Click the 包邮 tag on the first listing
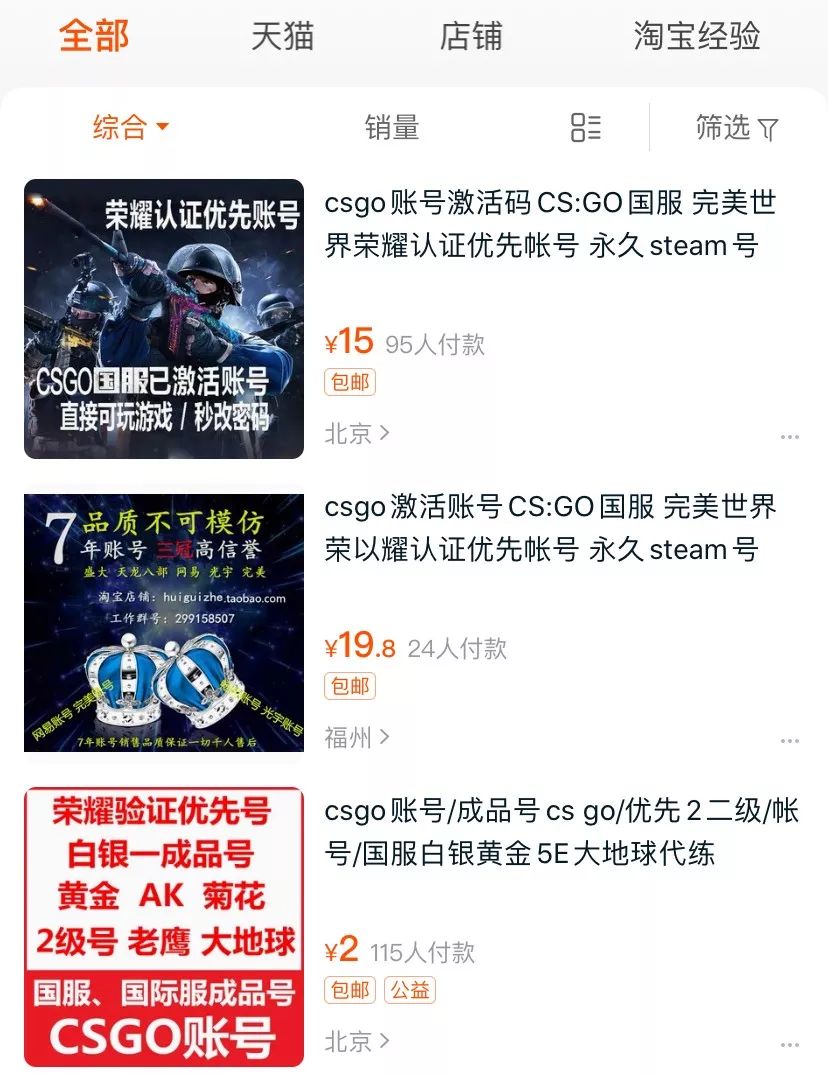828x1075 pixels. (x=349, y=381)
